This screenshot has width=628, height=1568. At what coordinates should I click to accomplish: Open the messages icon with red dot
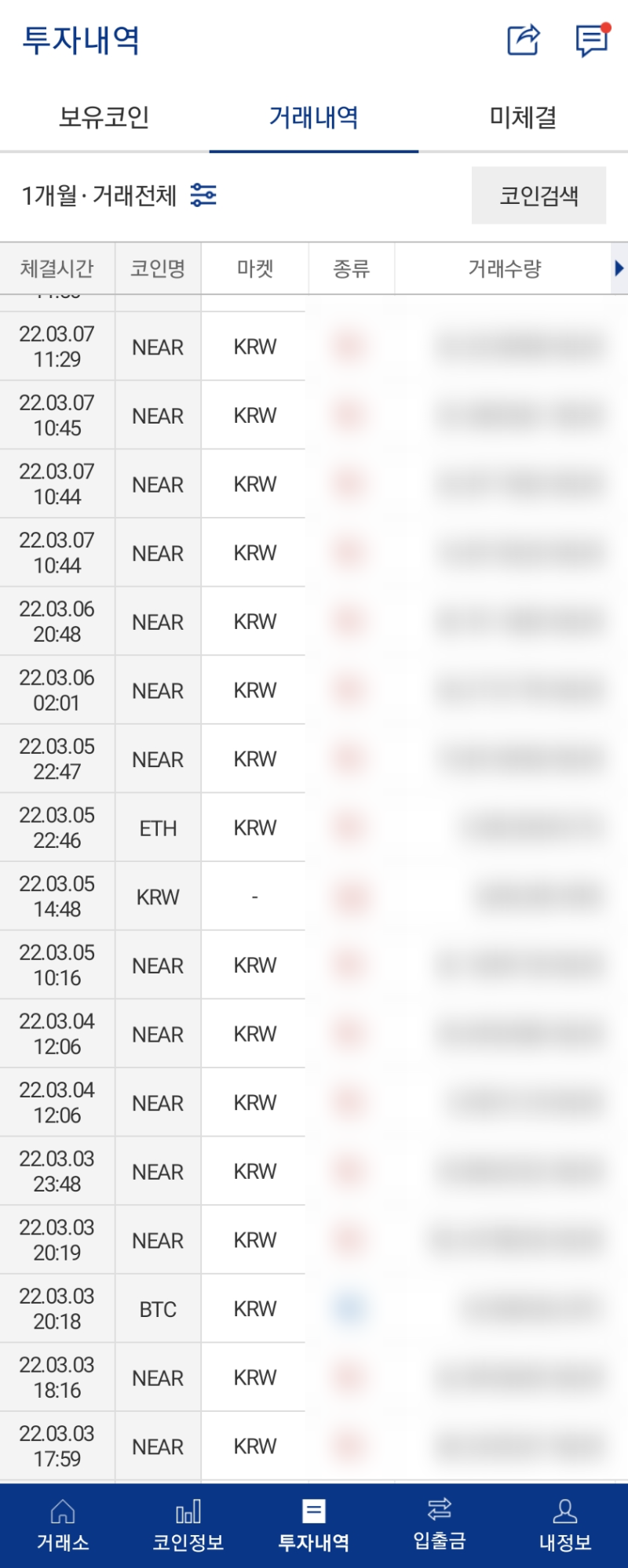592,40
